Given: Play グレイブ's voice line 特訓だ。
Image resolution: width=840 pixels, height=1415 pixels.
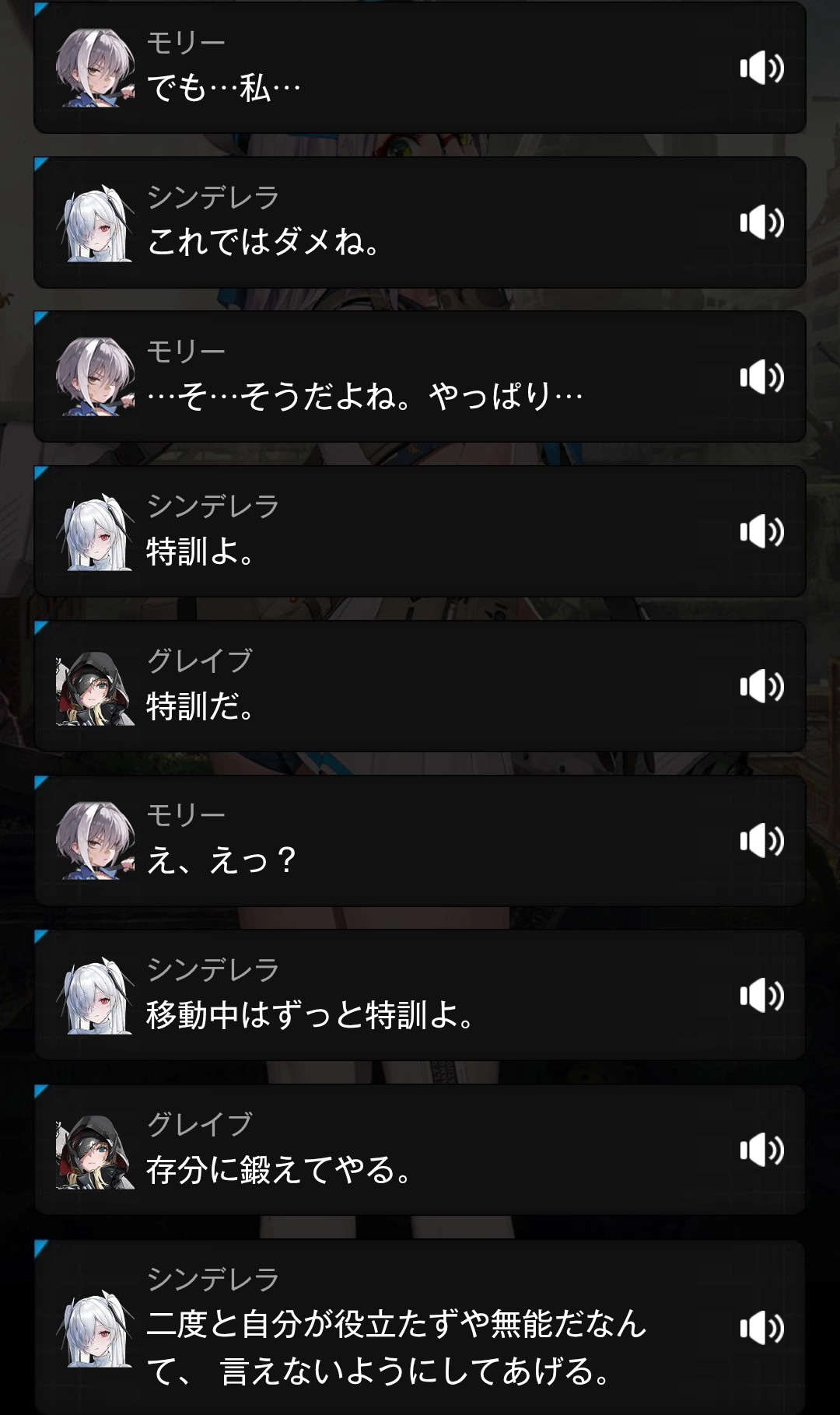Looking at the screenshot, I should (761, 686).
